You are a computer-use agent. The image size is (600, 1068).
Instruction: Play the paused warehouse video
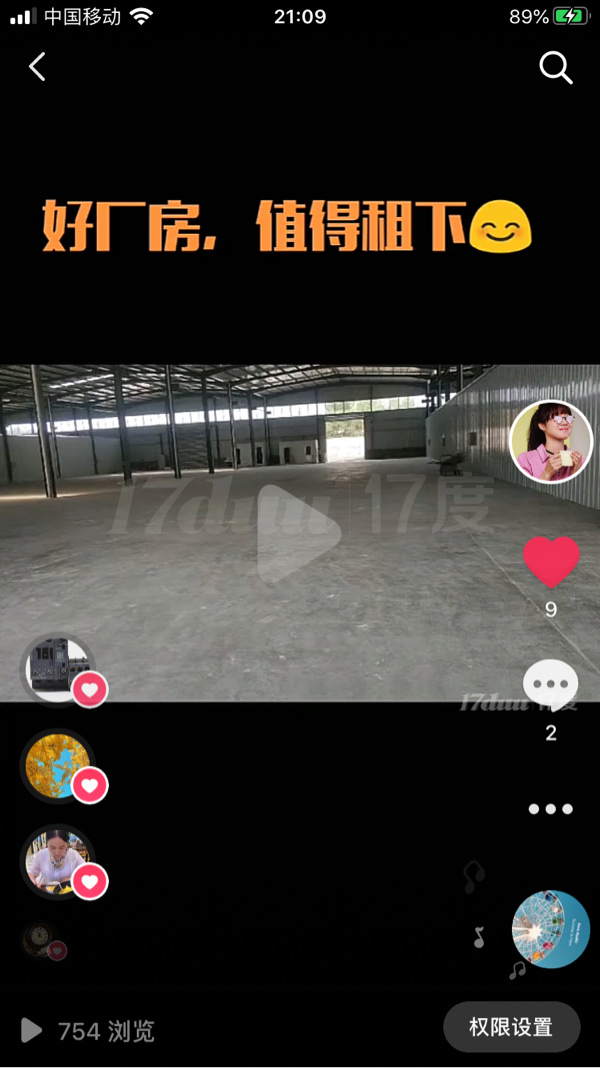pos(298,534)
